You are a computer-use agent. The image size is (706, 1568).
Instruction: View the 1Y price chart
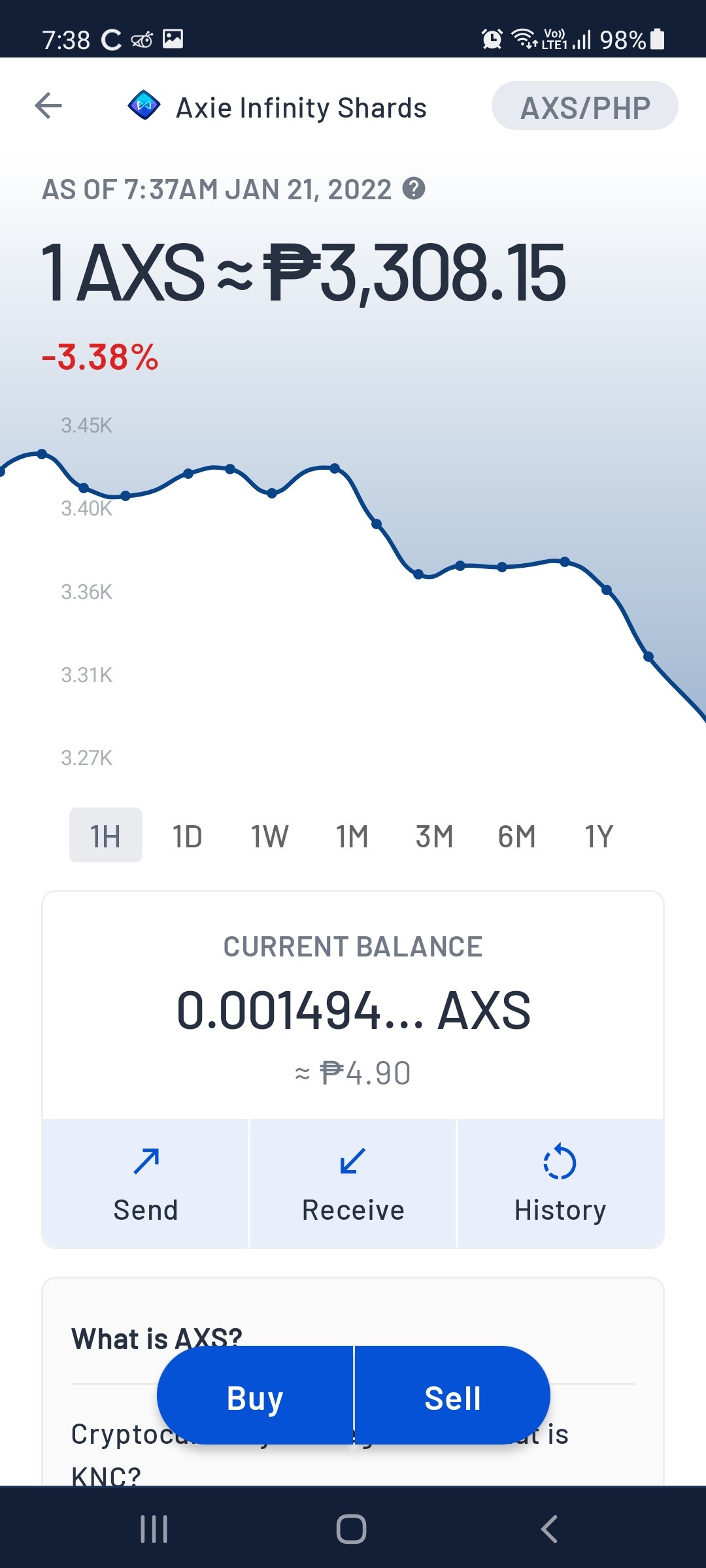point(599,836)
